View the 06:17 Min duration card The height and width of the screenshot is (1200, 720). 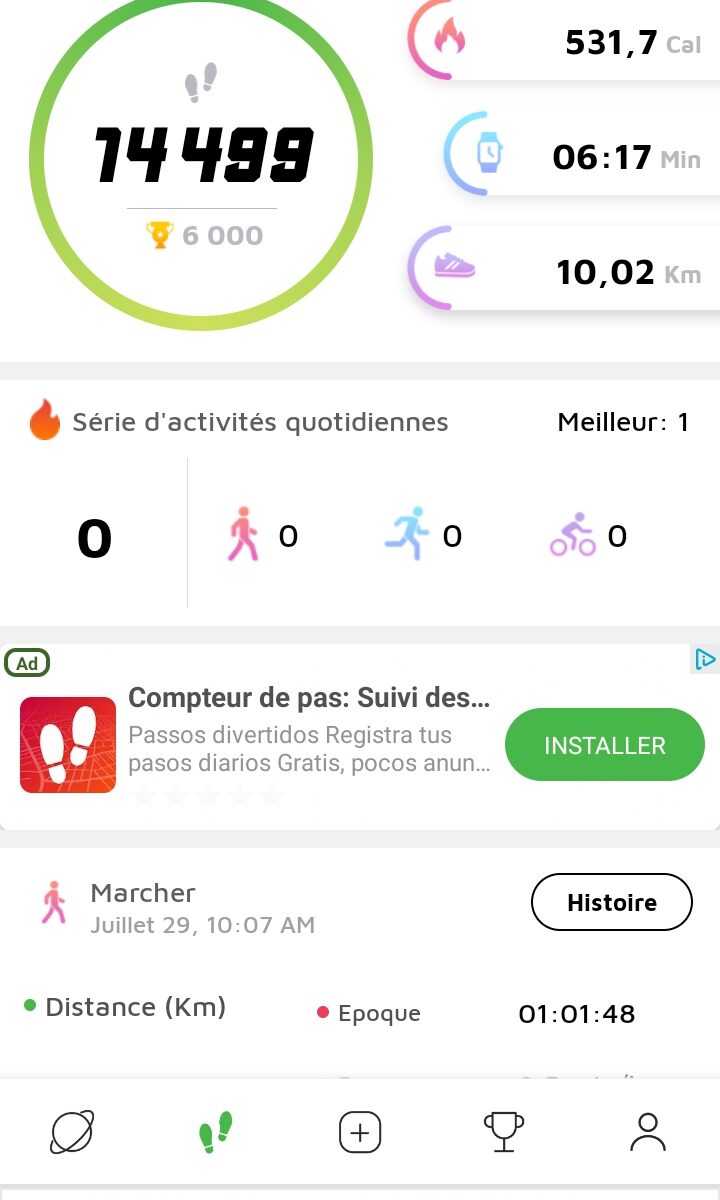(583, 155)
